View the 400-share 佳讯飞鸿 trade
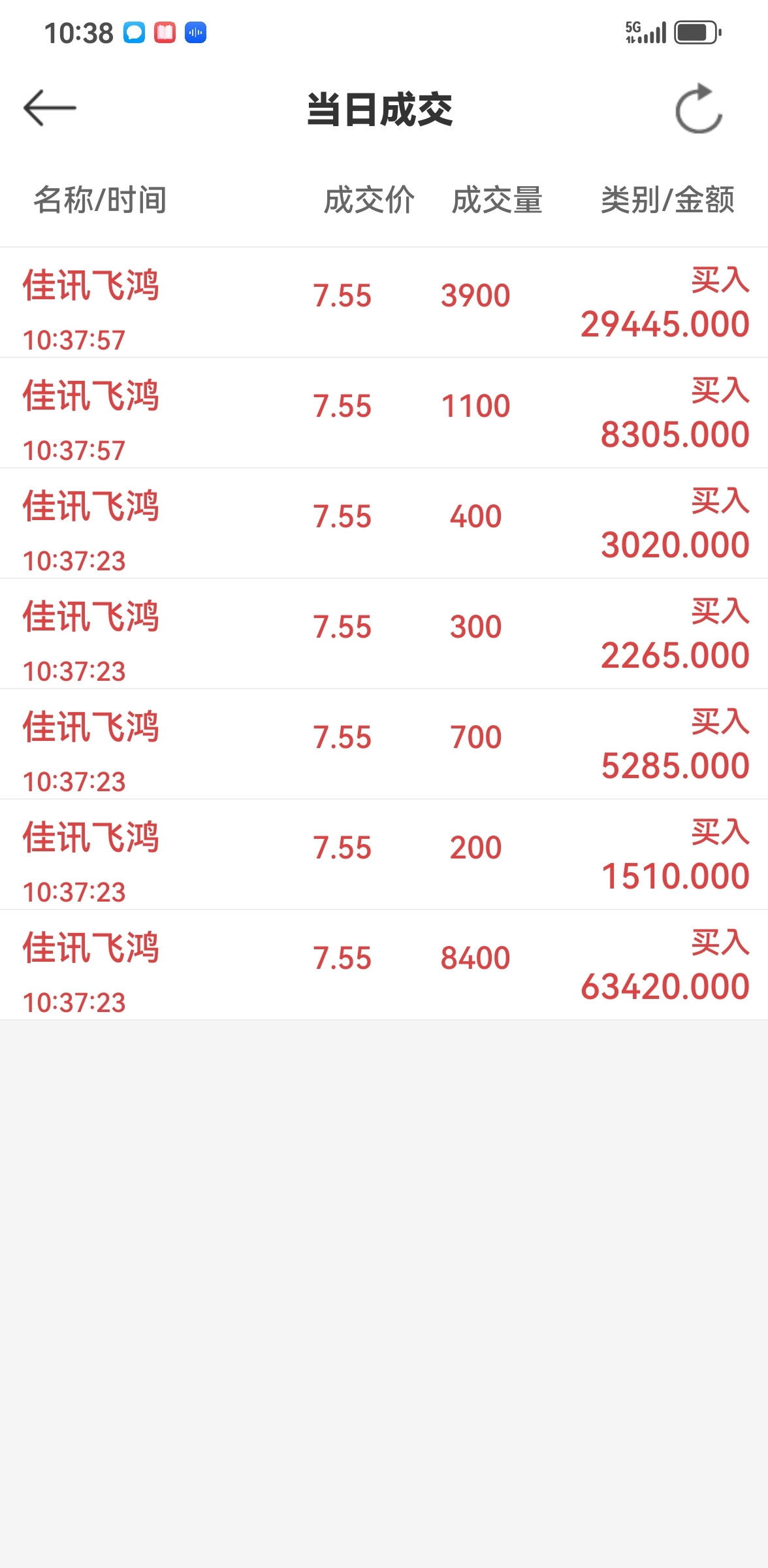768x1568 pixels. [x=384, y=523]
